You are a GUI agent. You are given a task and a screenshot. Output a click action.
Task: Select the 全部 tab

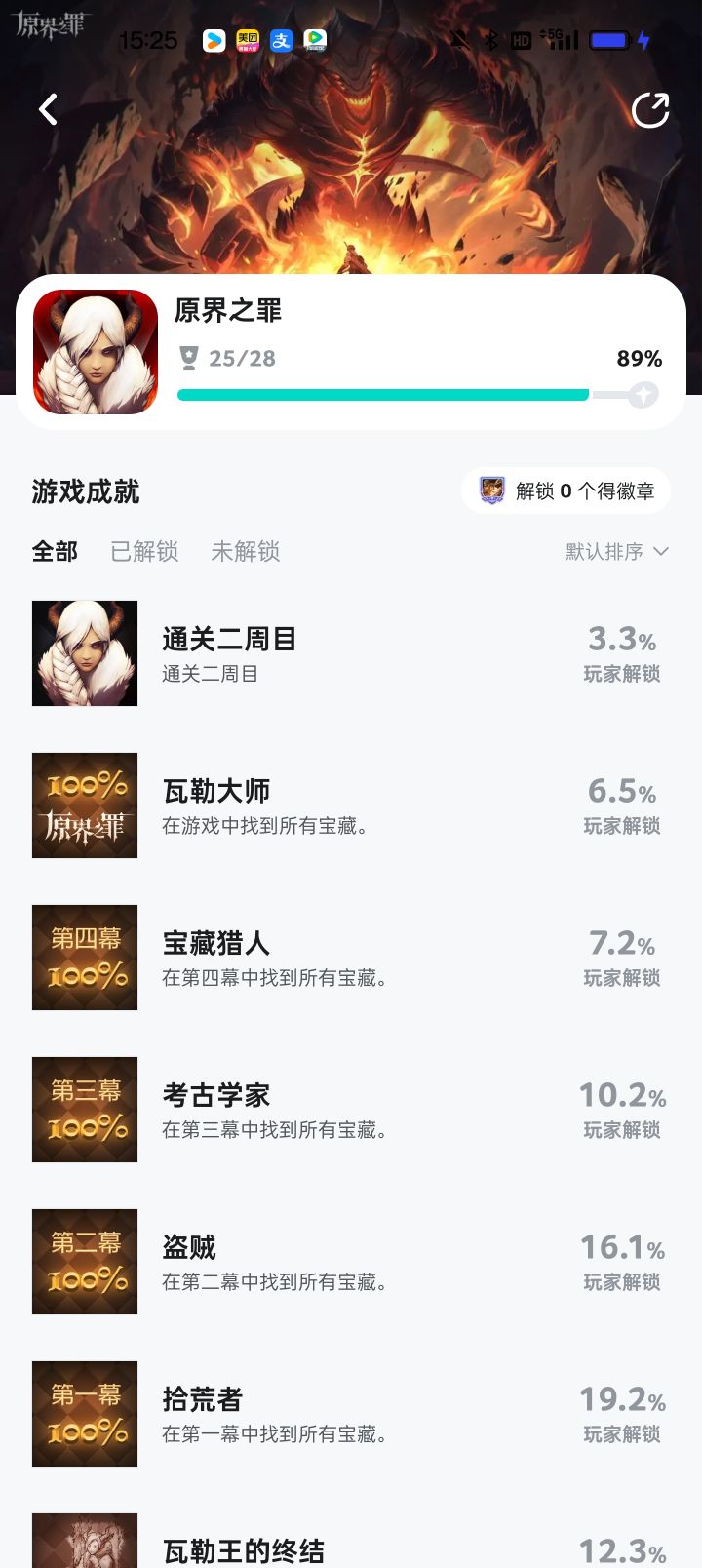point(55,552)
